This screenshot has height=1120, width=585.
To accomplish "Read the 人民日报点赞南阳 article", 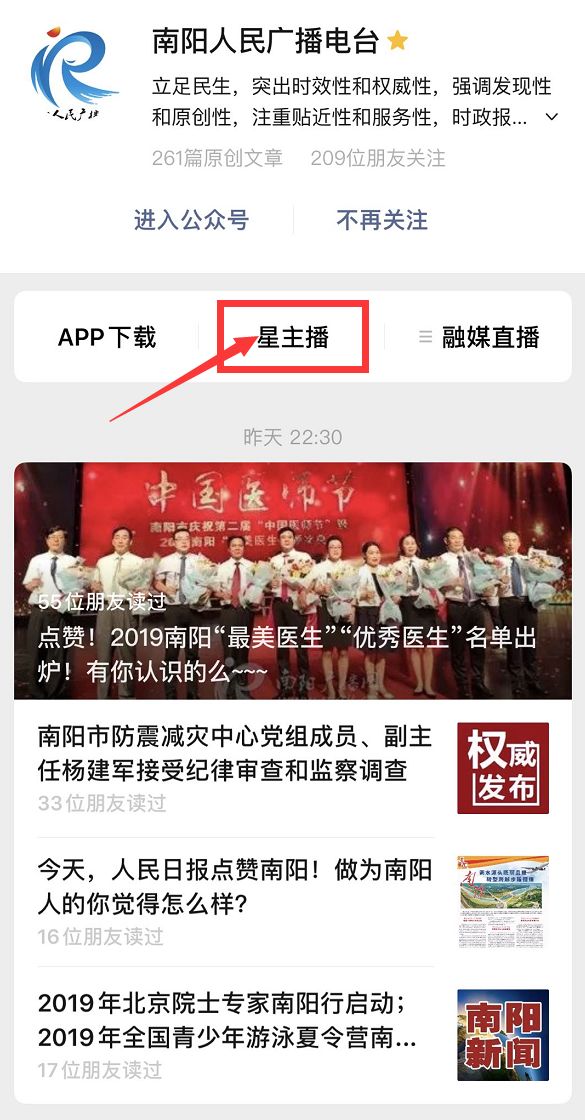I will point(293,902).
